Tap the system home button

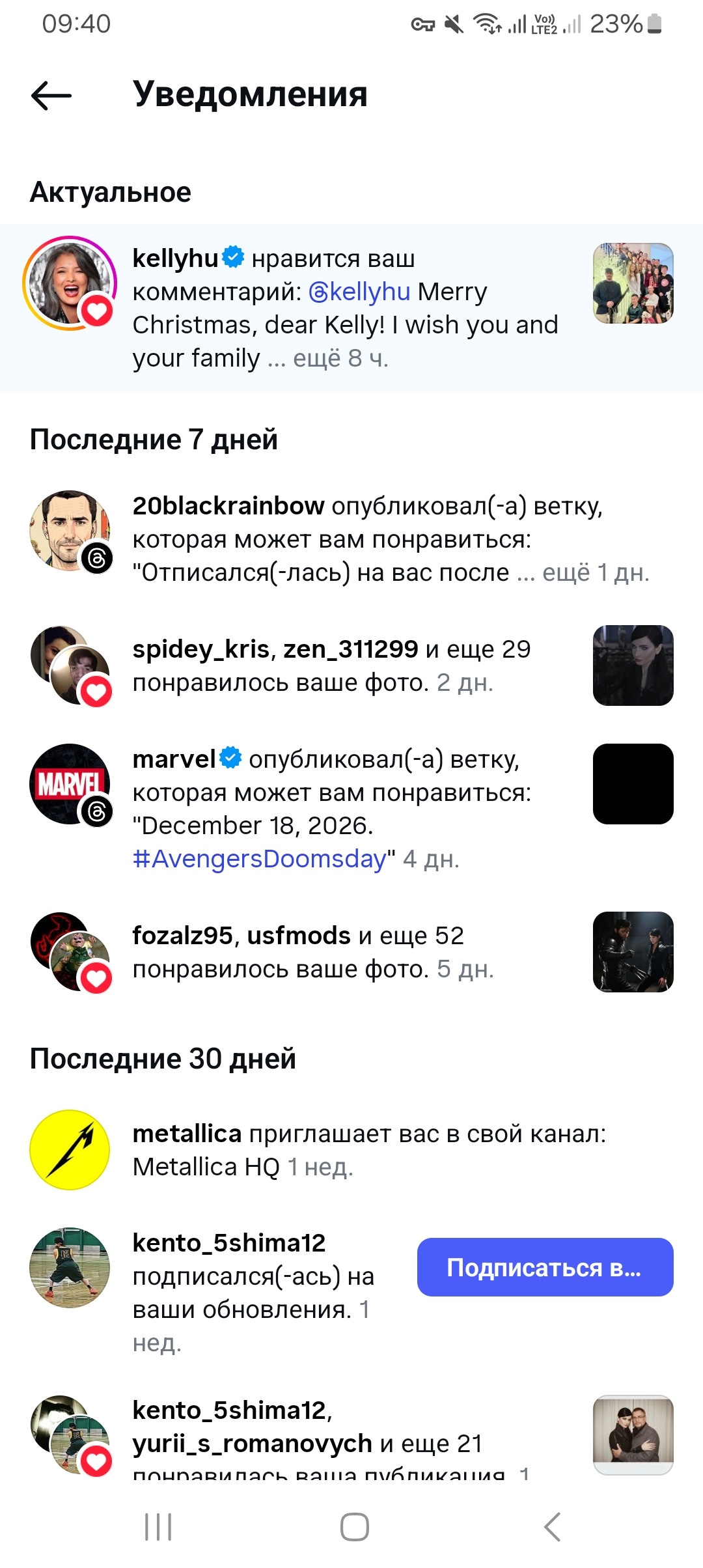(x=354, y=1527)
